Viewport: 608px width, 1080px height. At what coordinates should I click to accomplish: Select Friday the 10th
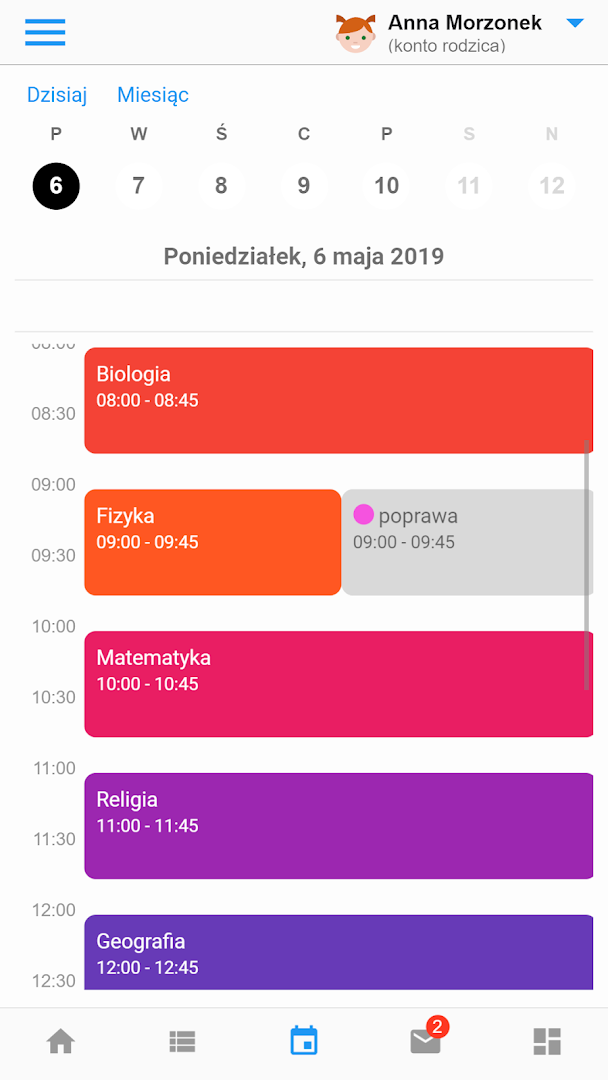tap(386, 185)
